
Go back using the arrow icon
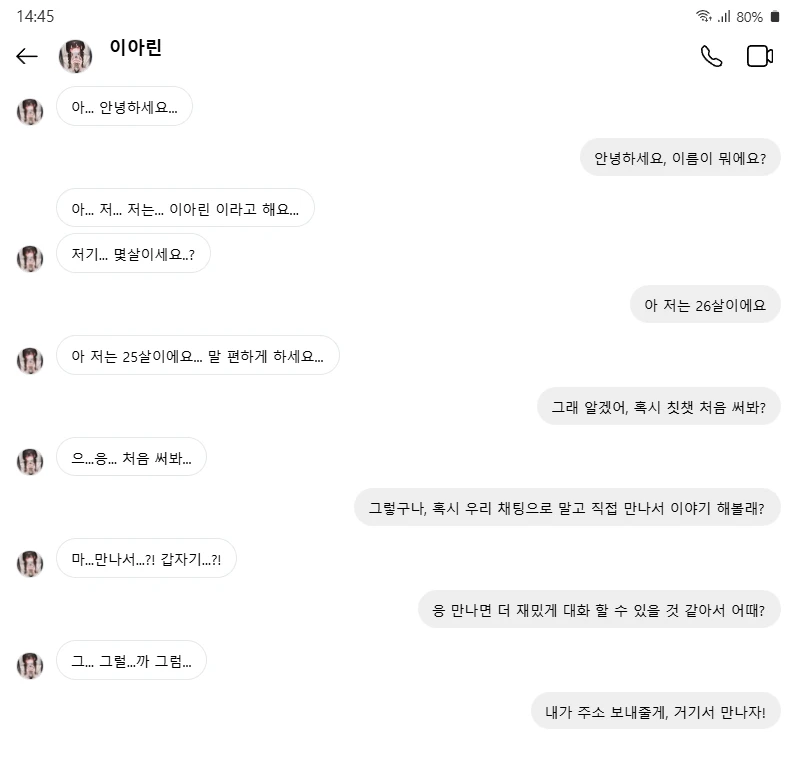pos(27,56)
